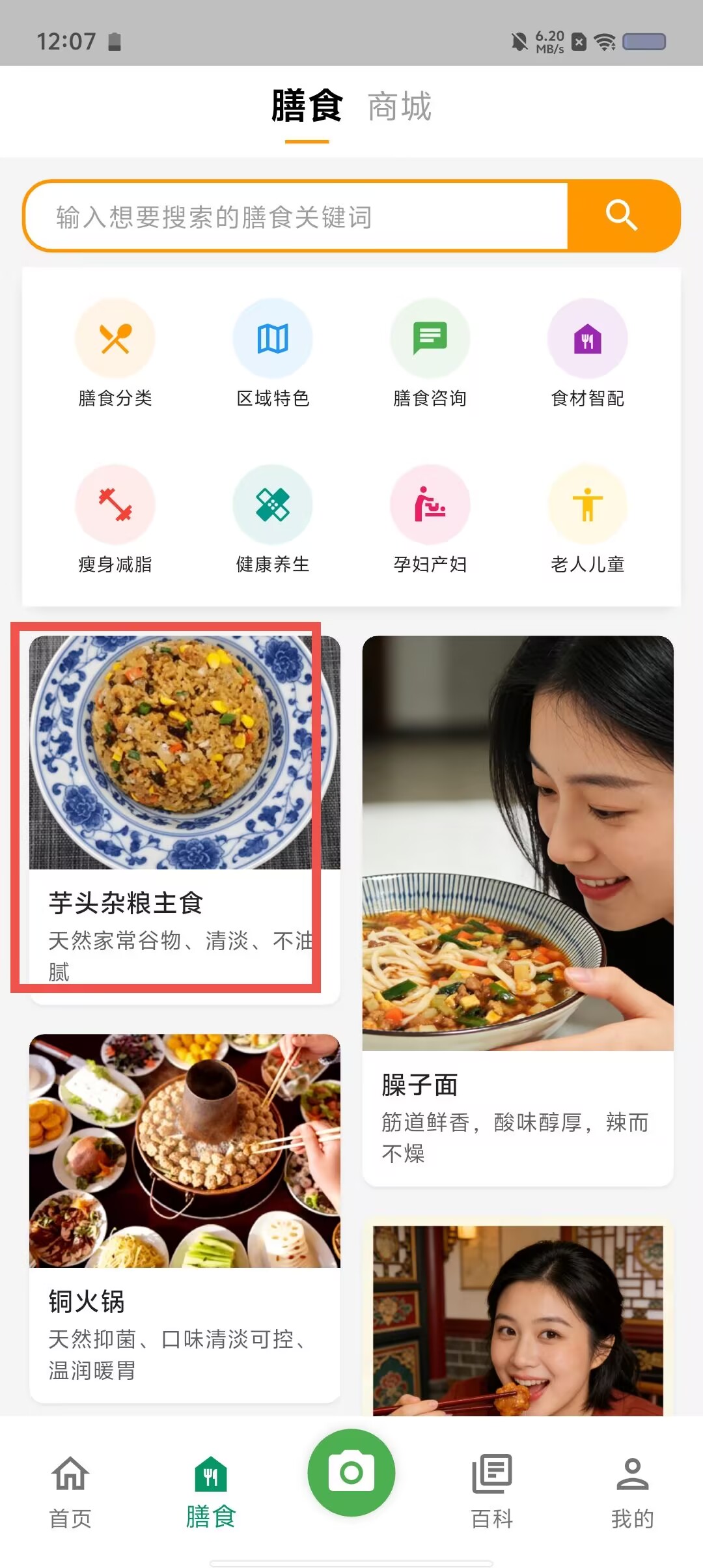Switch to the 商城 tab

[x=399, y=106]
